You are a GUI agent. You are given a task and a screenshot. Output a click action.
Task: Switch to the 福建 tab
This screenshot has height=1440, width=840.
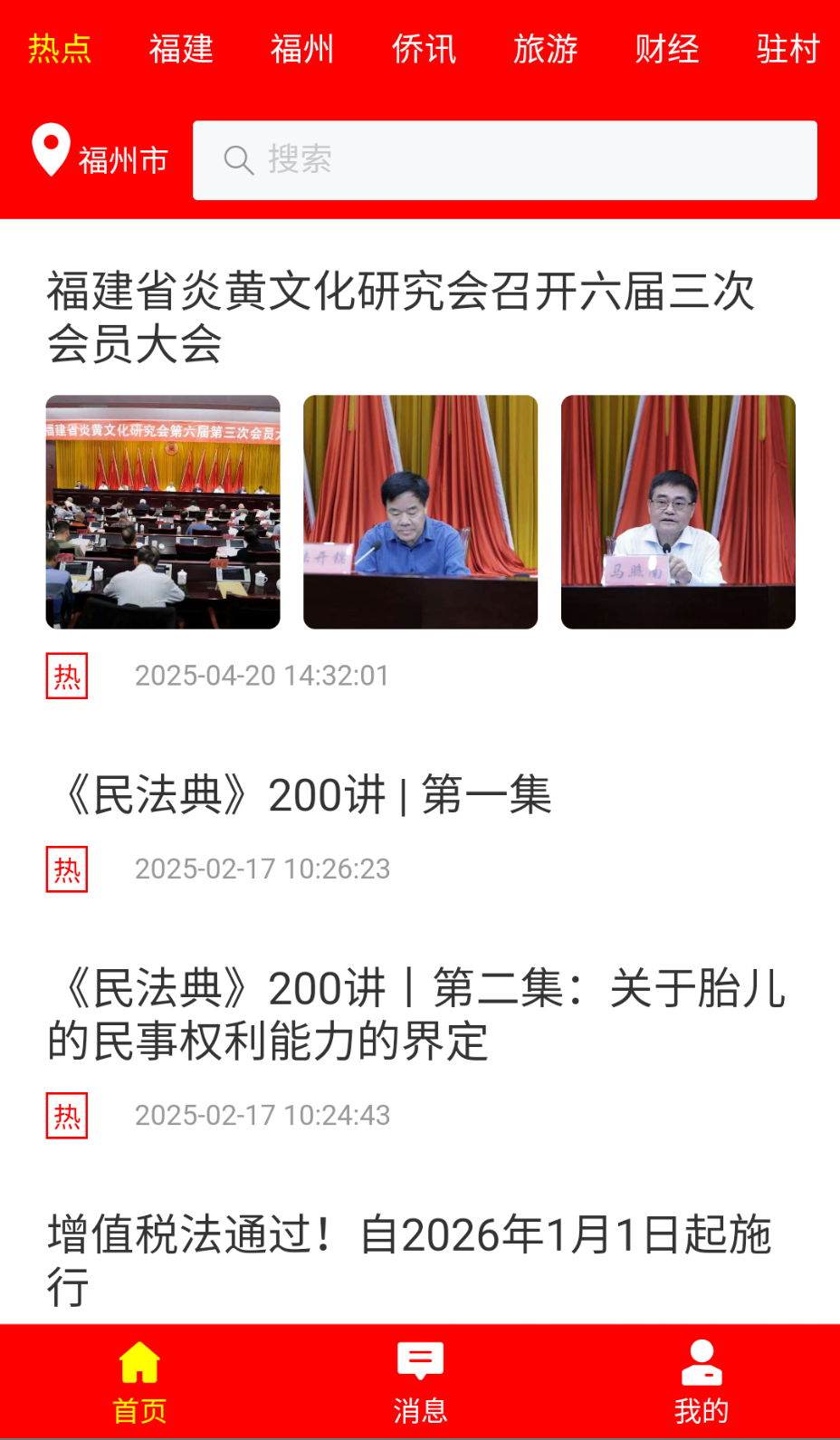tap(181, 49)
